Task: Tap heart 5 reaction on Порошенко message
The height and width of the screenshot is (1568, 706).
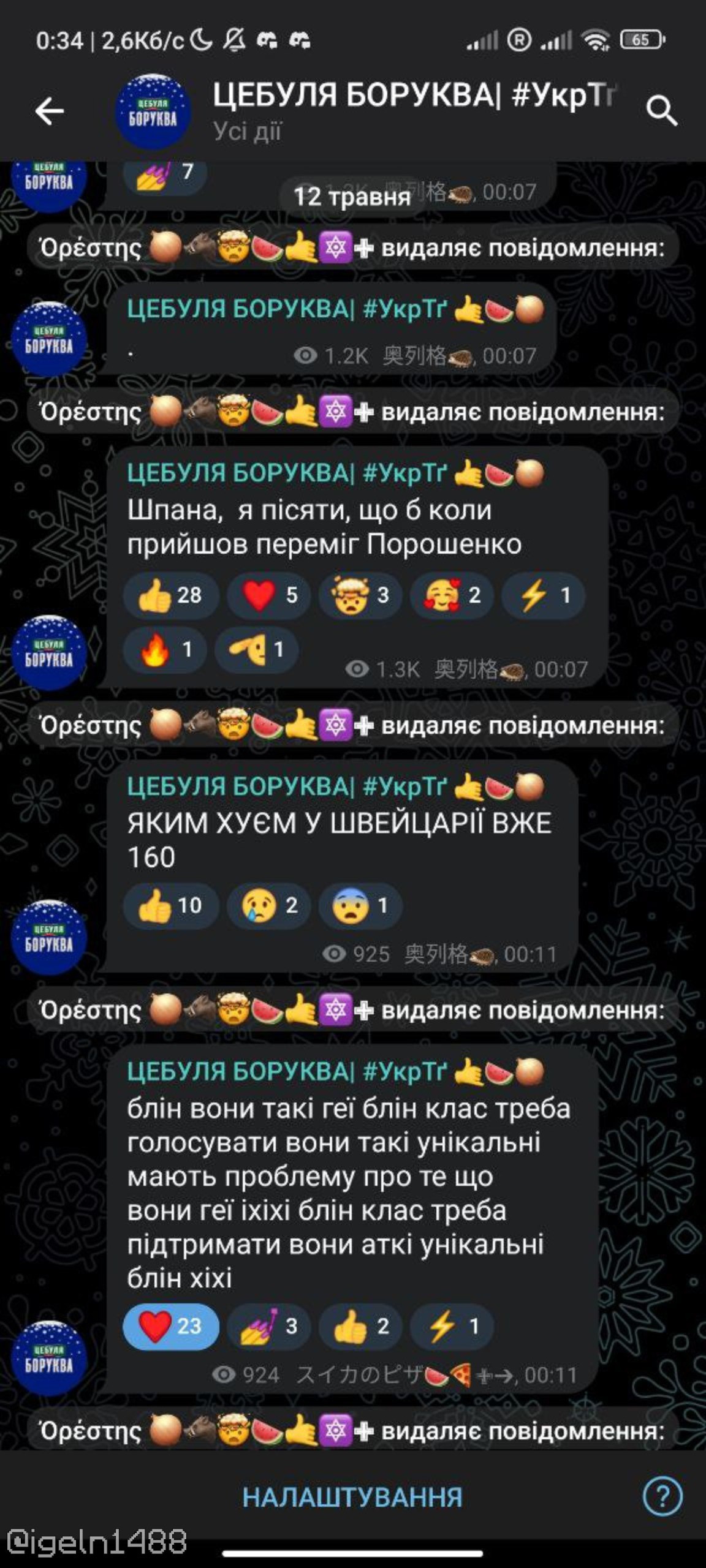Action: [268, 595]
